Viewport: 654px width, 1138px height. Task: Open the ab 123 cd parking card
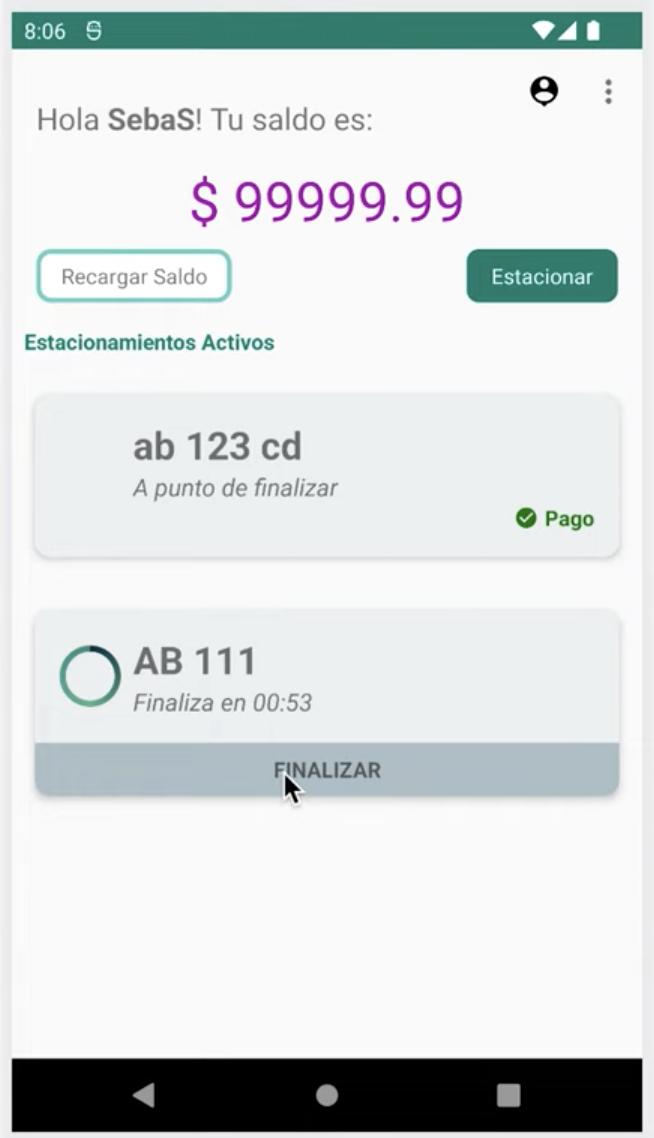[327, 475]
